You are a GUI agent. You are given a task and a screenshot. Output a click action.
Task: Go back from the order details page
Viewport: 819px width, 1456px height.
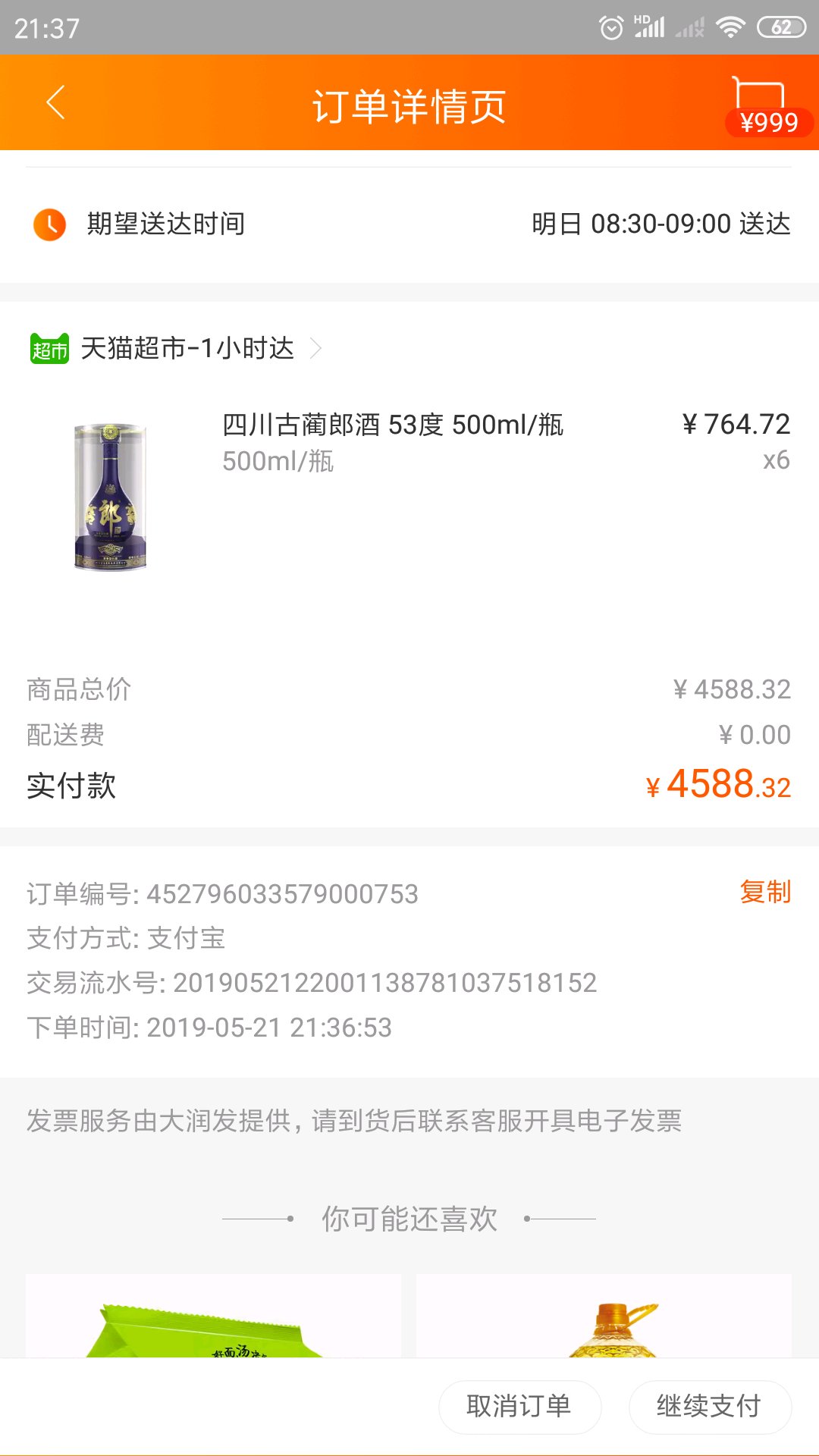(x=55, y=102)
